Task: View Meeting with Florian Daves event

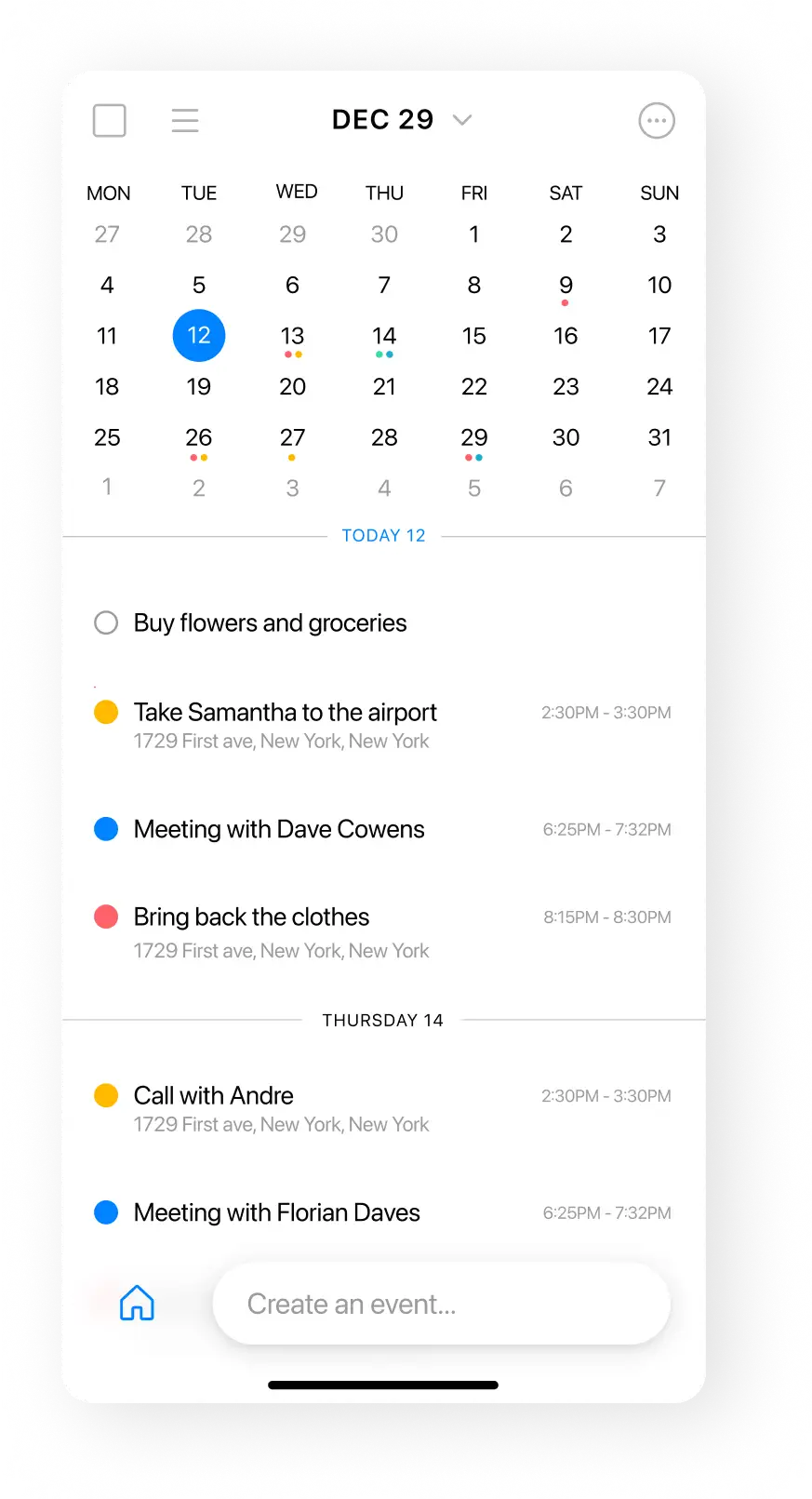Action: [x=277, y=1212]
